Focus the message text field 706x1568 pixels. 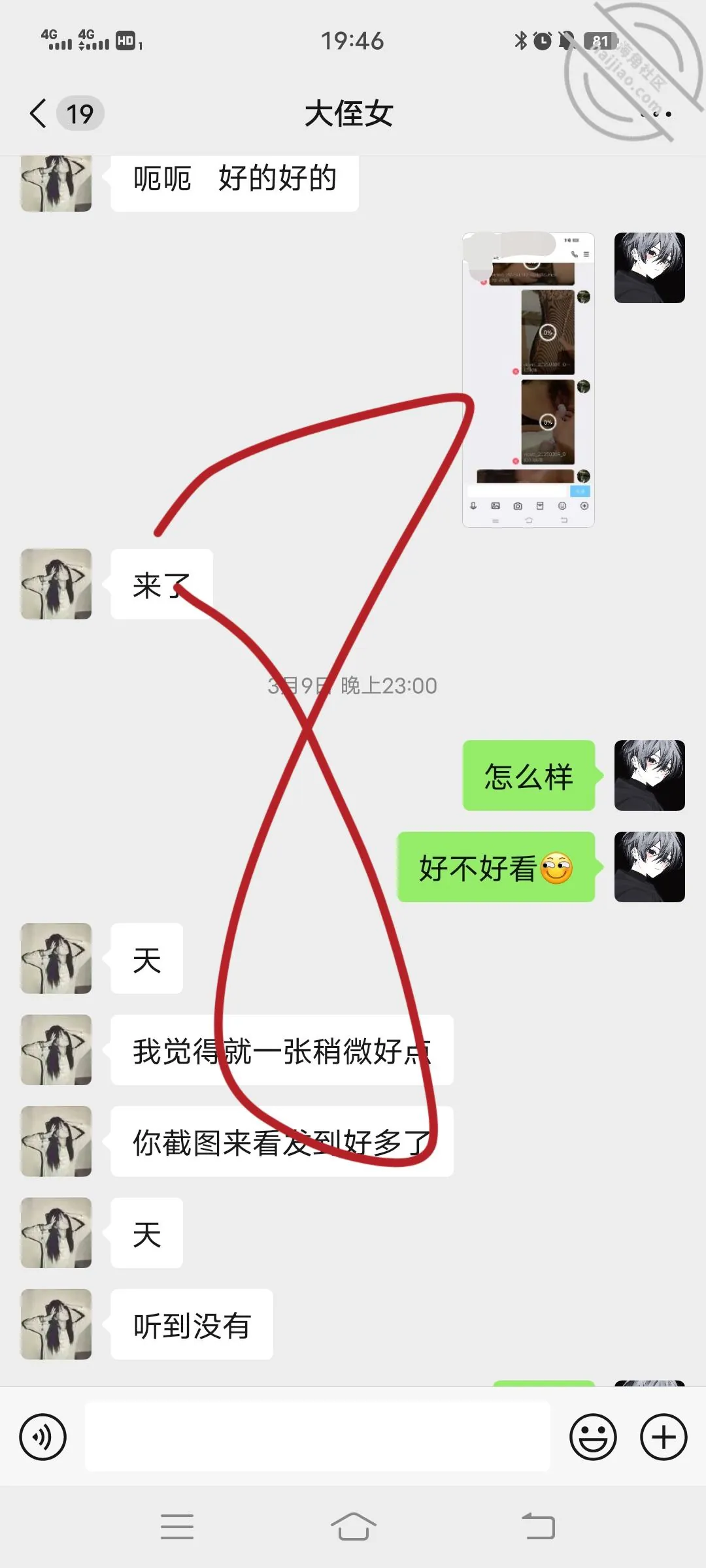coord(318,1437)
